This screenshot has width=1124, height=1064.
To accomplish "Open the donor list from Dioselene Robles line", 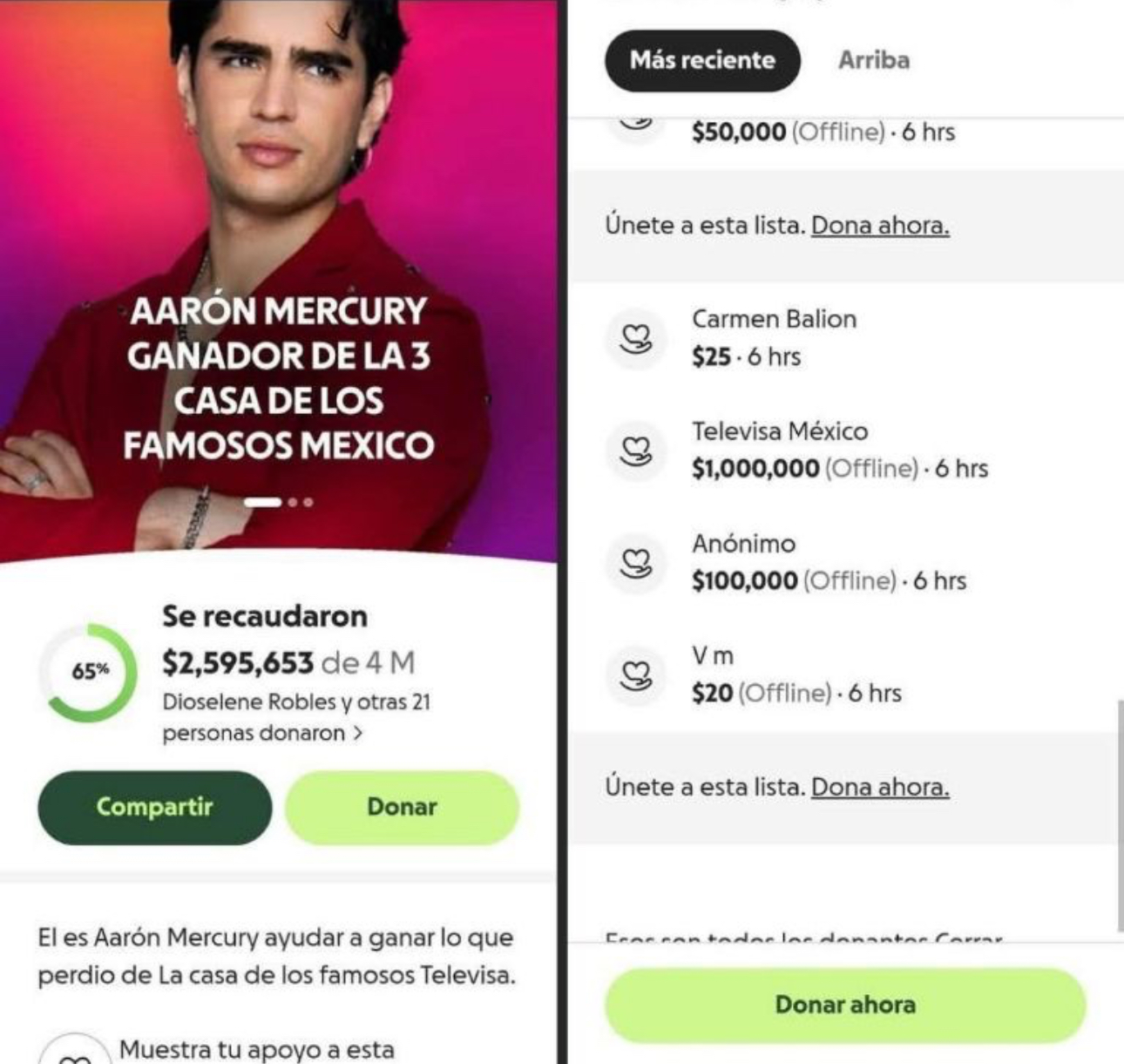I will 296,717.
